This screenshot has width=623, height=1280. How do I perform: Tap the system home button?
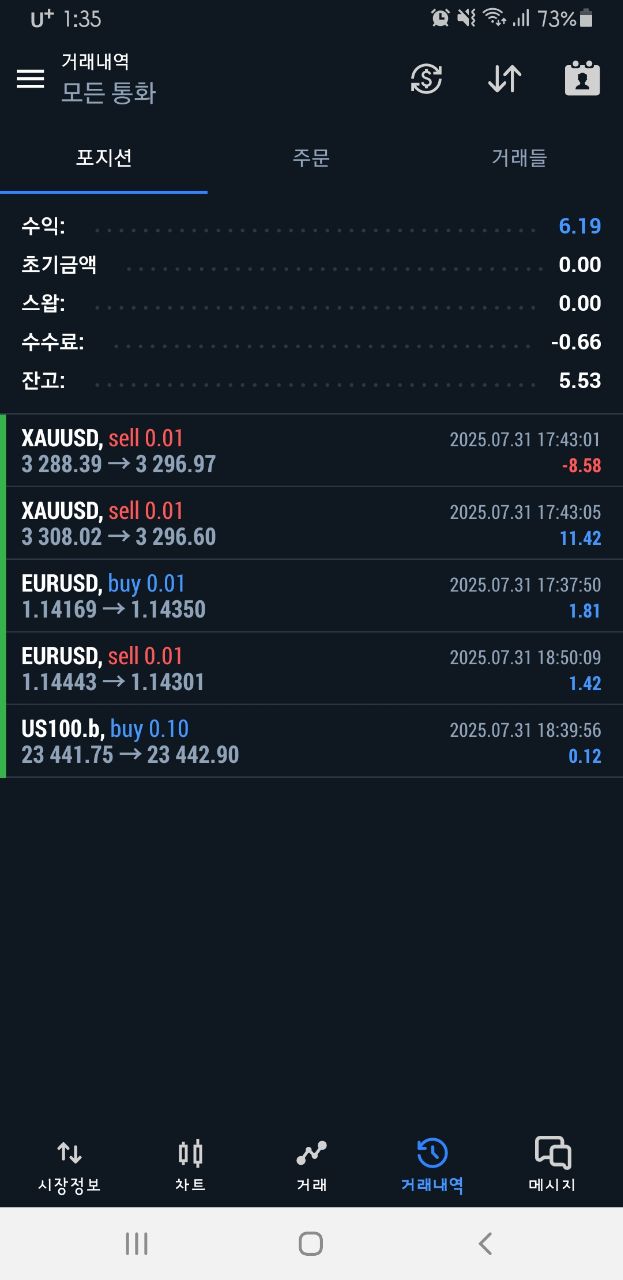point(311,1243)
